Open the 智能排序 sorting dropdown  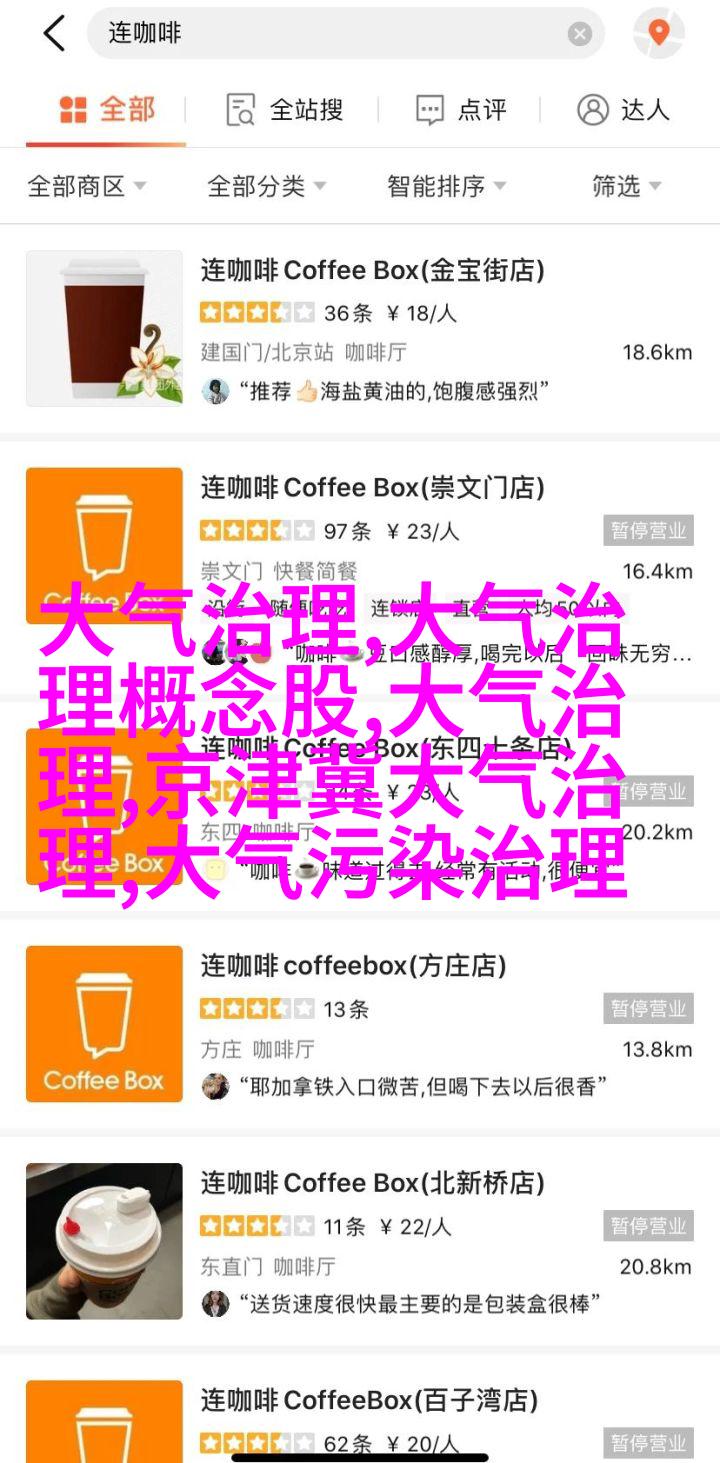tap(447, 186)
